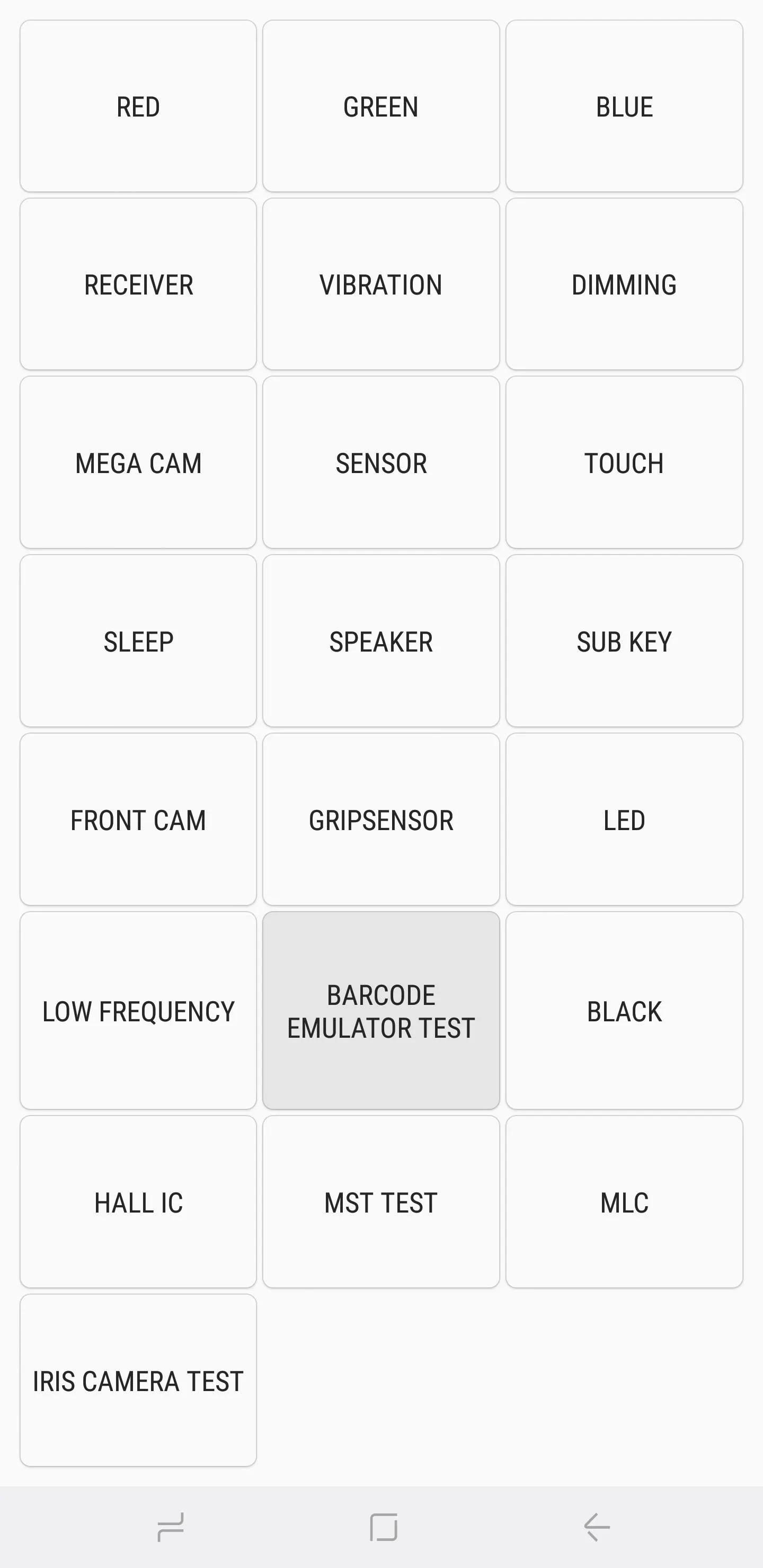Start the TOUCH test
This screenshot has height=1568, width=763.
(624, 462)
